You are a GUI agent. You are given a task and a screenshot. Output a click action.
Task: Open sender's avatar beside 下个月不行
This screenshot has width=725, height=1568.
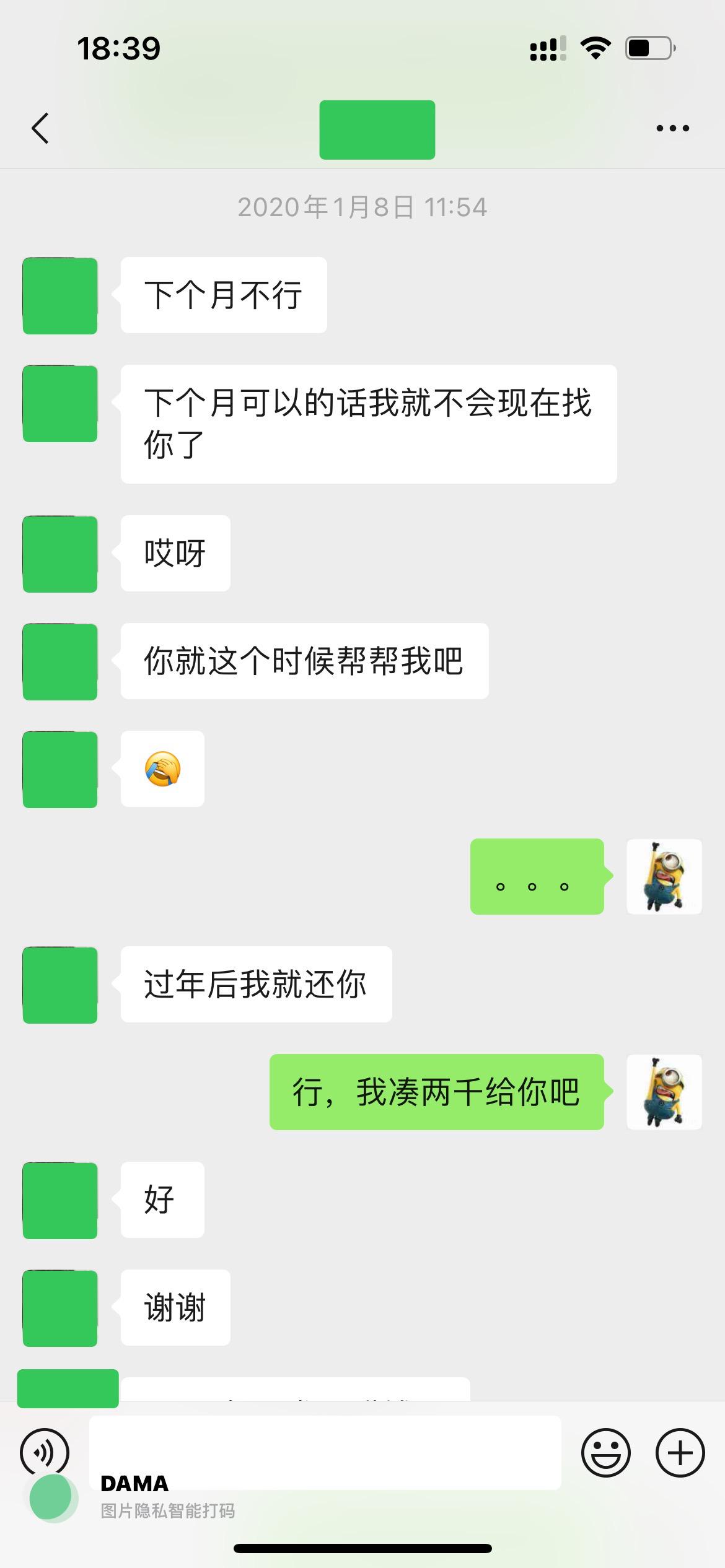tap(60, 296)
